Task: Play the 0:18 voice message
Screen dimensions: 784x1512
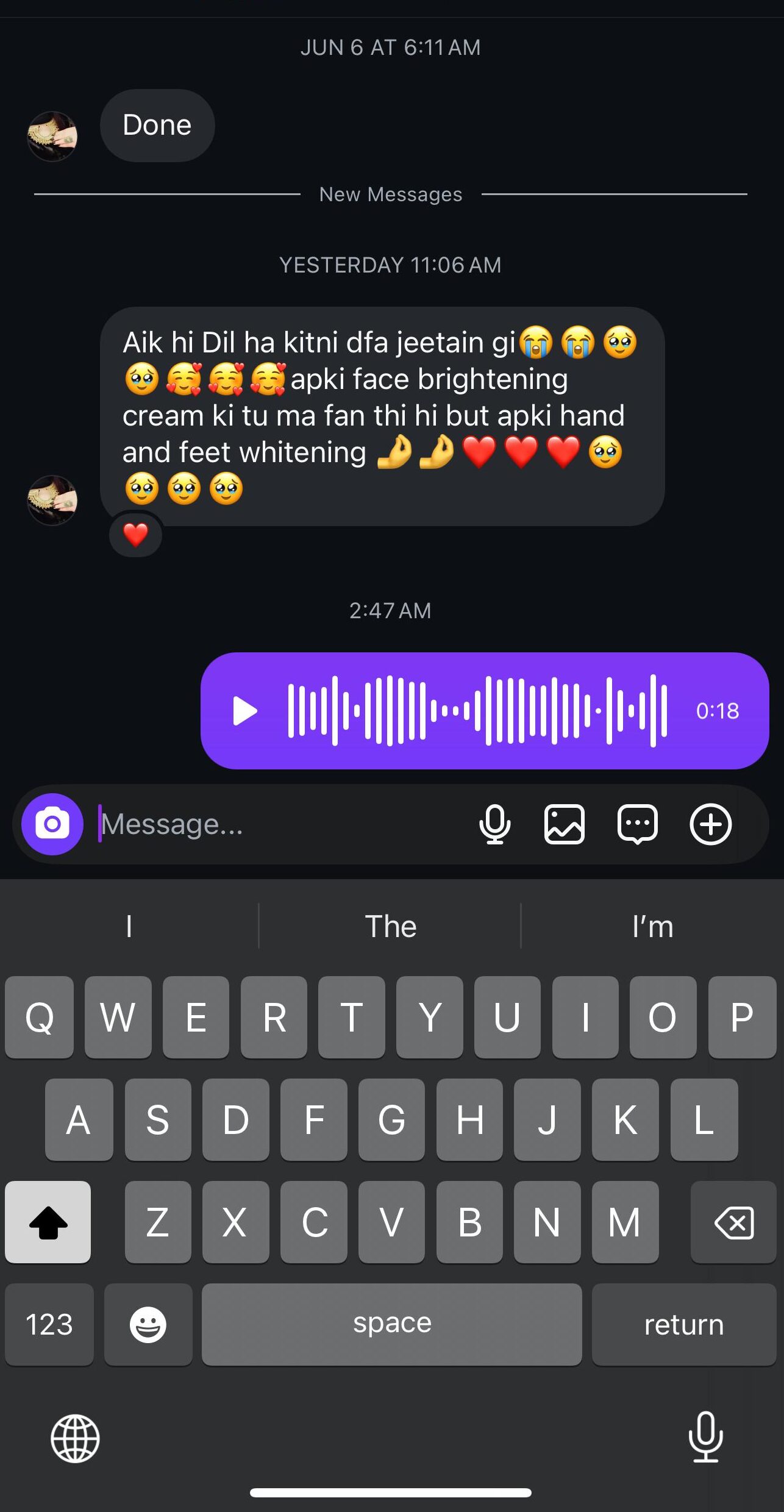Action: pyautogui.click(x=245, y=711)
